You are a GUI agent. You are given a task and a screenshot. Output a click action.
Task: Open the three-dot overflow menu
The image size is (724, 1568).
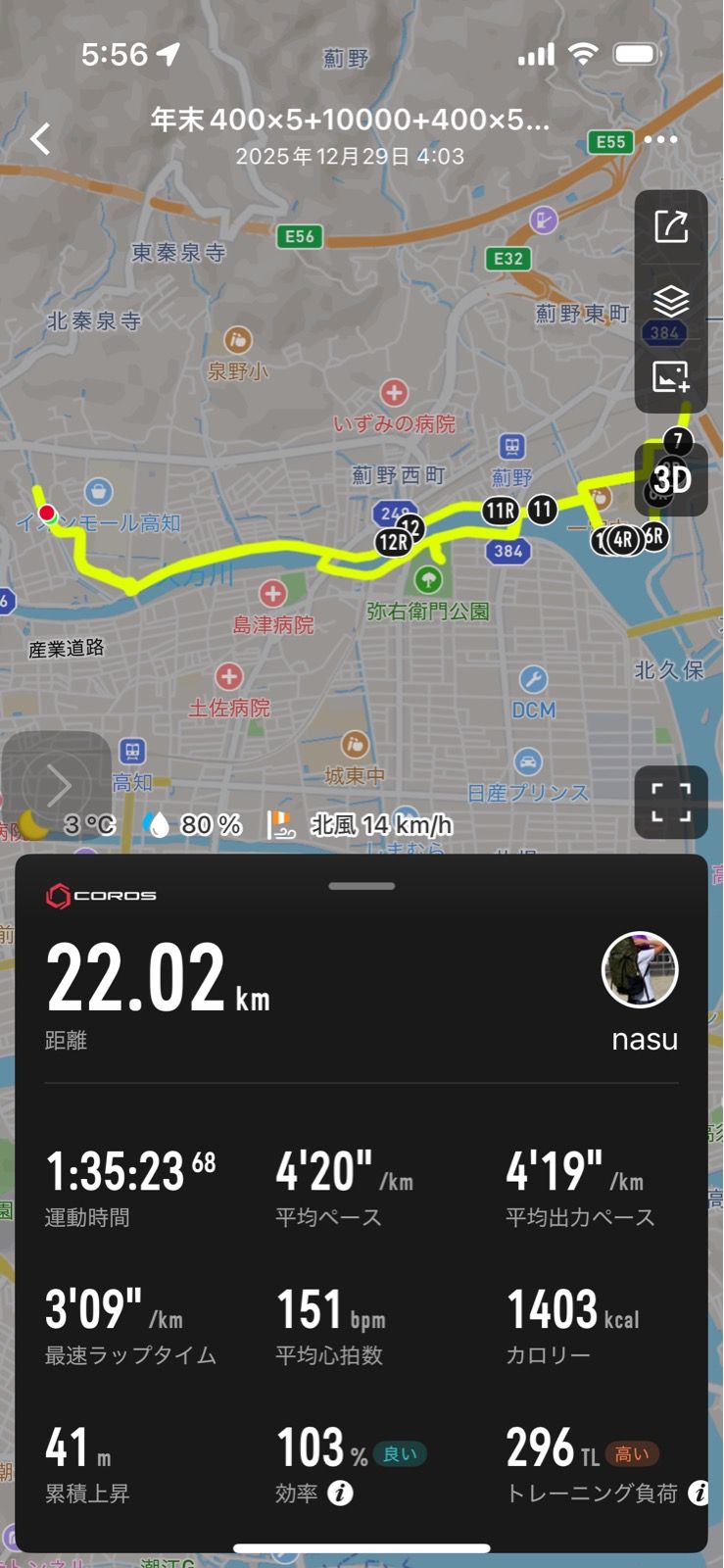click(661, 139)
